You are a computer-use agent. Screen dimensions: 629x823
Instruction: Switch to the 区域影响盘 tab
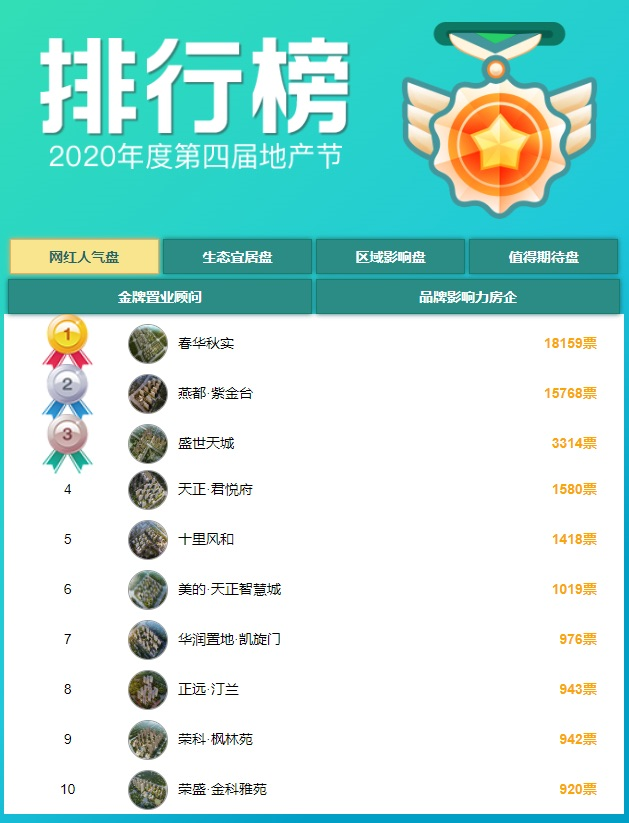(x=390, y=257)
